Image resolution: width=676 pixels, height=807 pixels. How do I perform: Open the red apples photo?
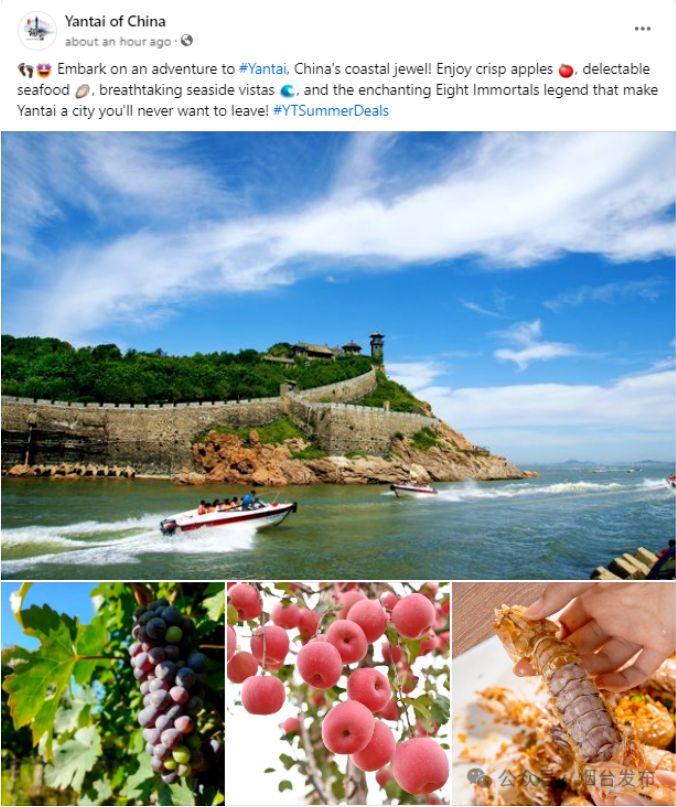338,693
